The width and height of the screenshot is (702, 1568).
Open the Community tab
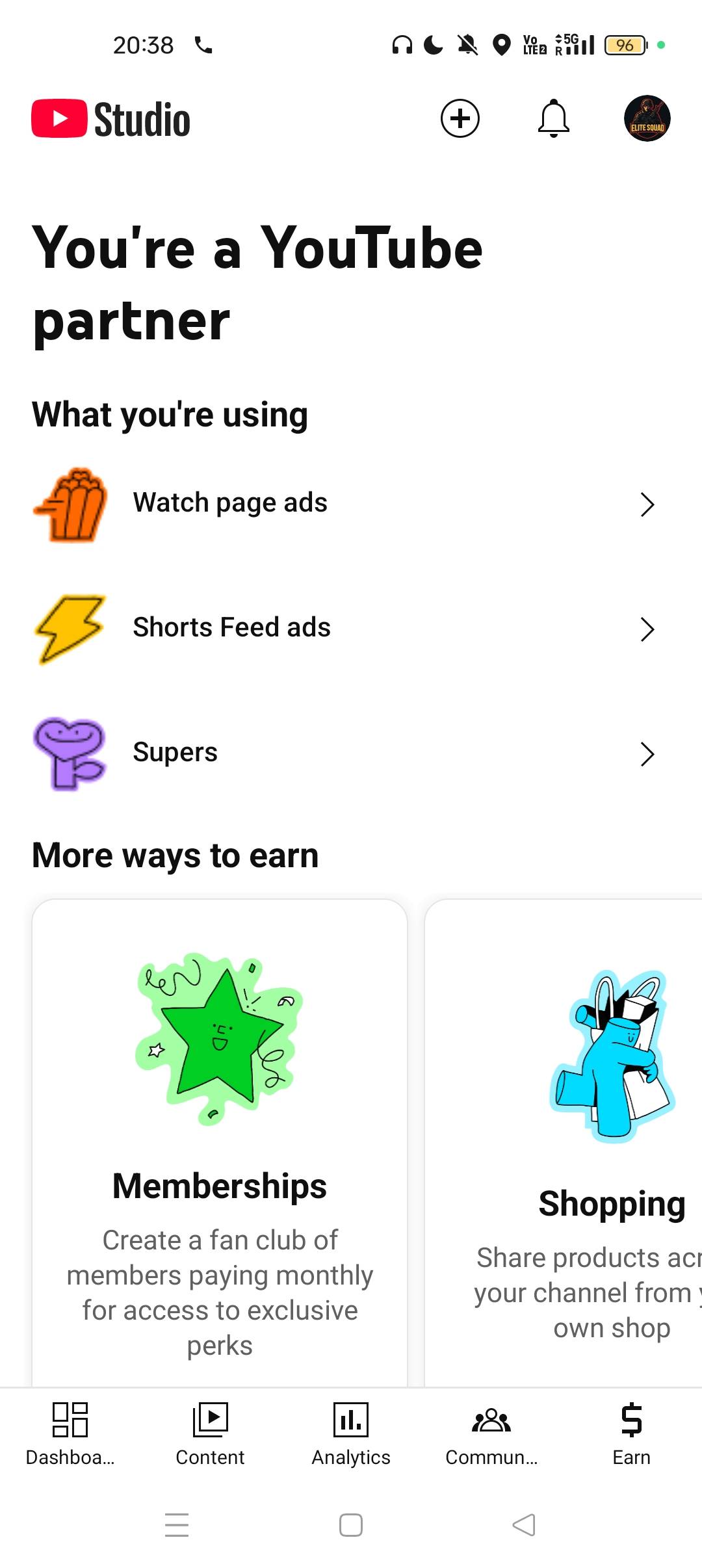point(491,1433)
